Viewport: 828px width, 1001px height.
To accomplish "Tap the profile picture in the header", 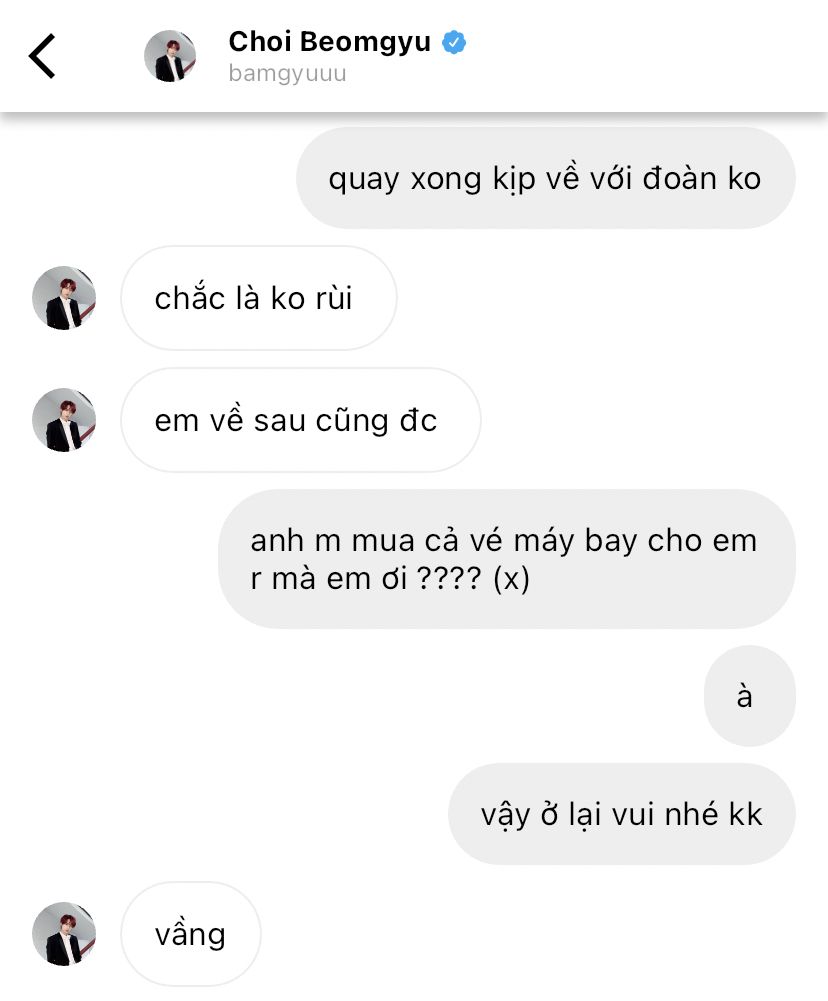I will [170, 56].
